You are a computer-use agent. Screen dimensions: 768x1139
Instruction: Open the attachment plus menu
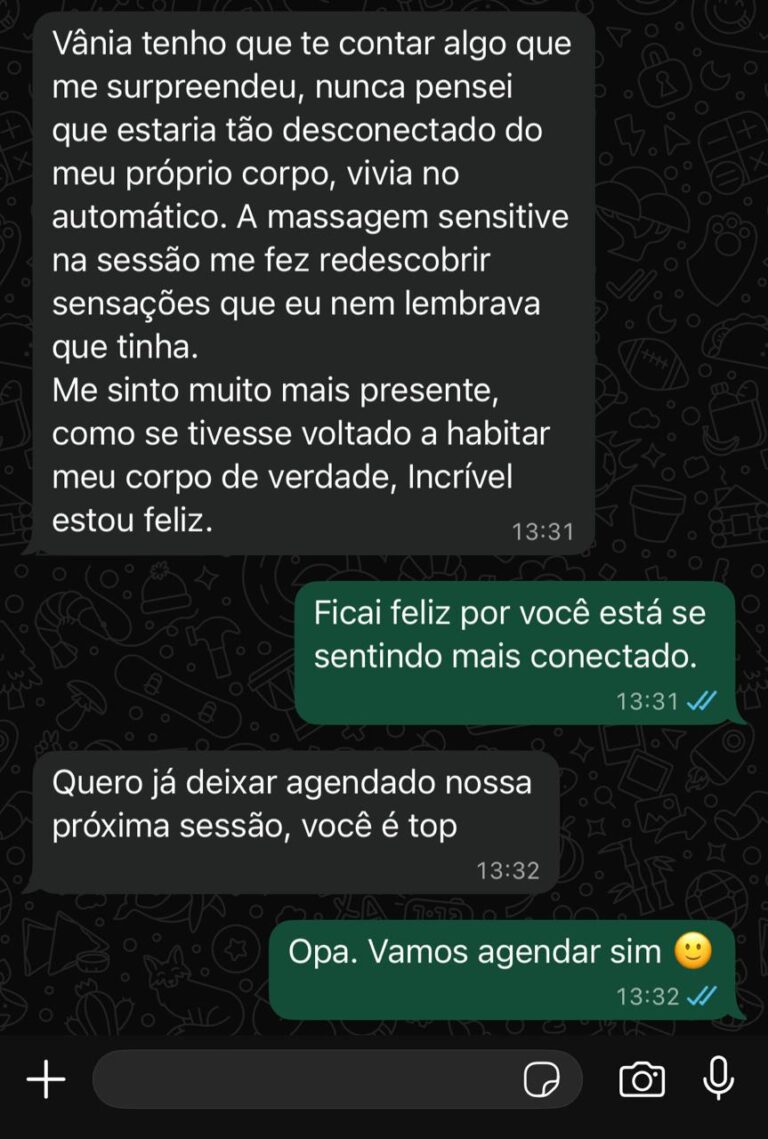click(x=45, y=1080)
